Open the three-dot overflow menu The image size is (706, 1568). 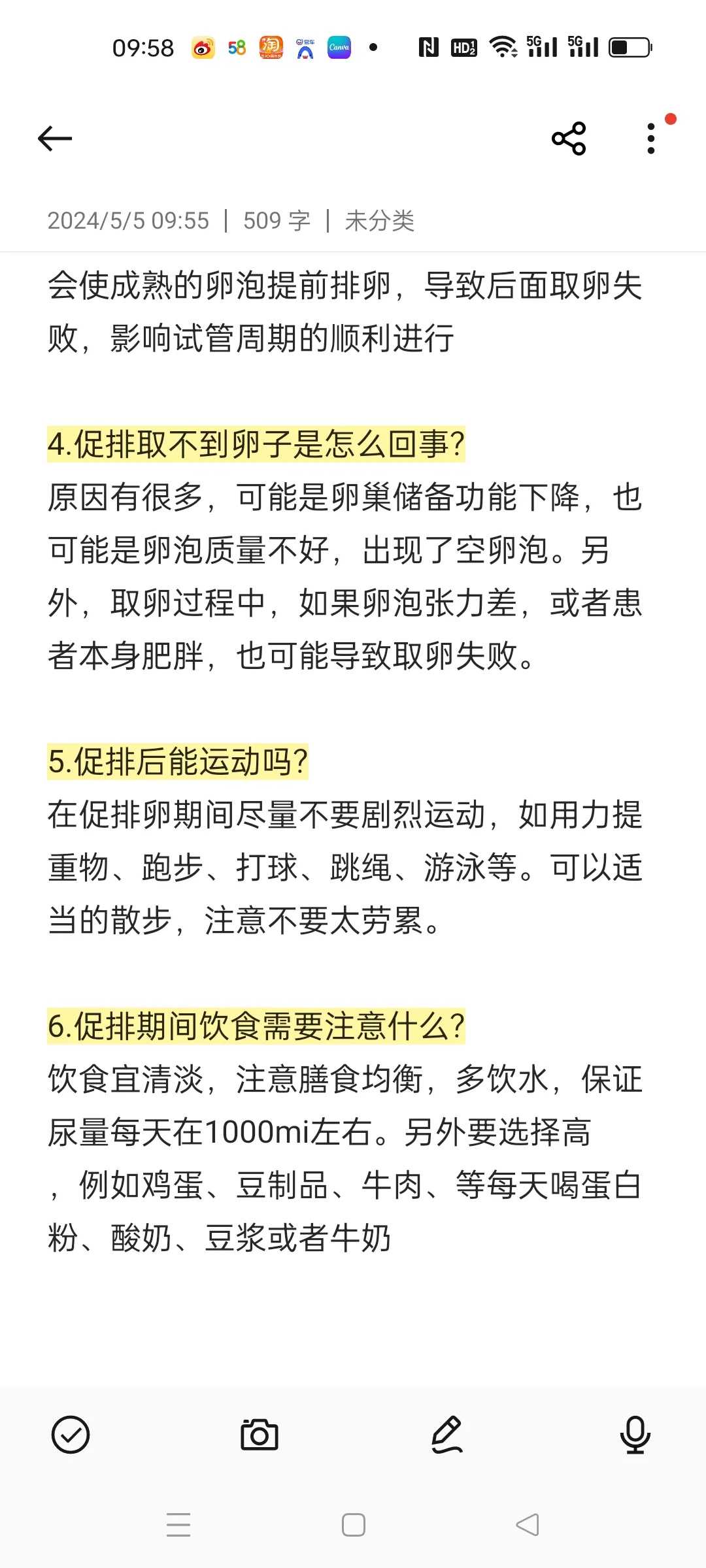(x=650, y=138)
